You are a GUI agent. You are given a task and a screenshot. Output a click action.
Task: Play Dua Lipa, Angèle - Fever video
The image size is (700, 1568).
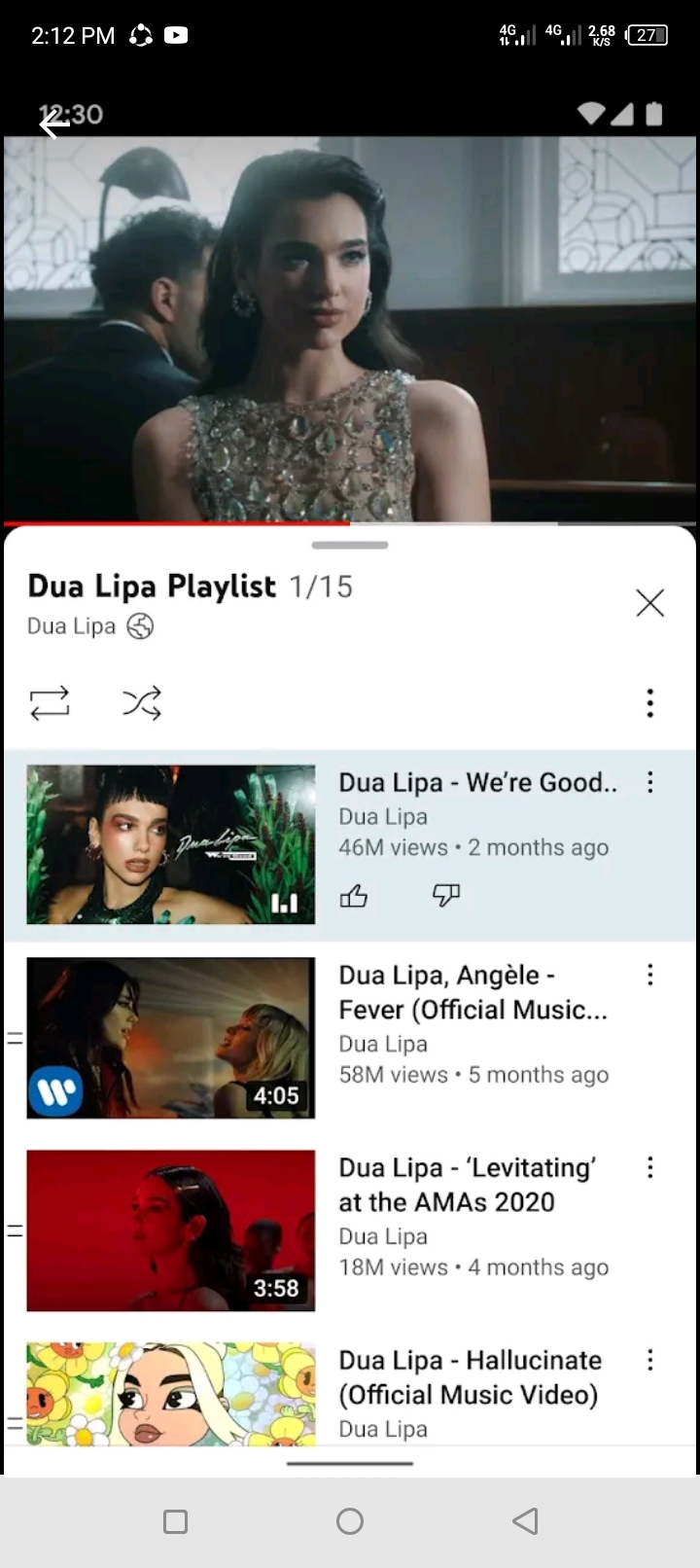tap(171, 1038)
